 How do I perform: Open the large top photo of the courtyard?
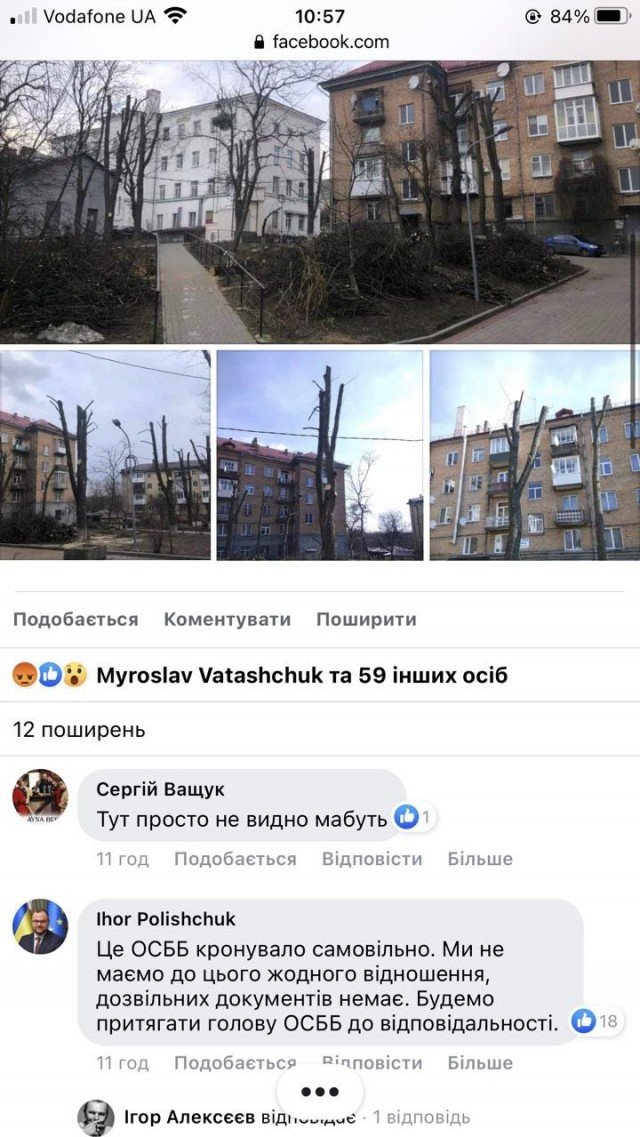320,202
